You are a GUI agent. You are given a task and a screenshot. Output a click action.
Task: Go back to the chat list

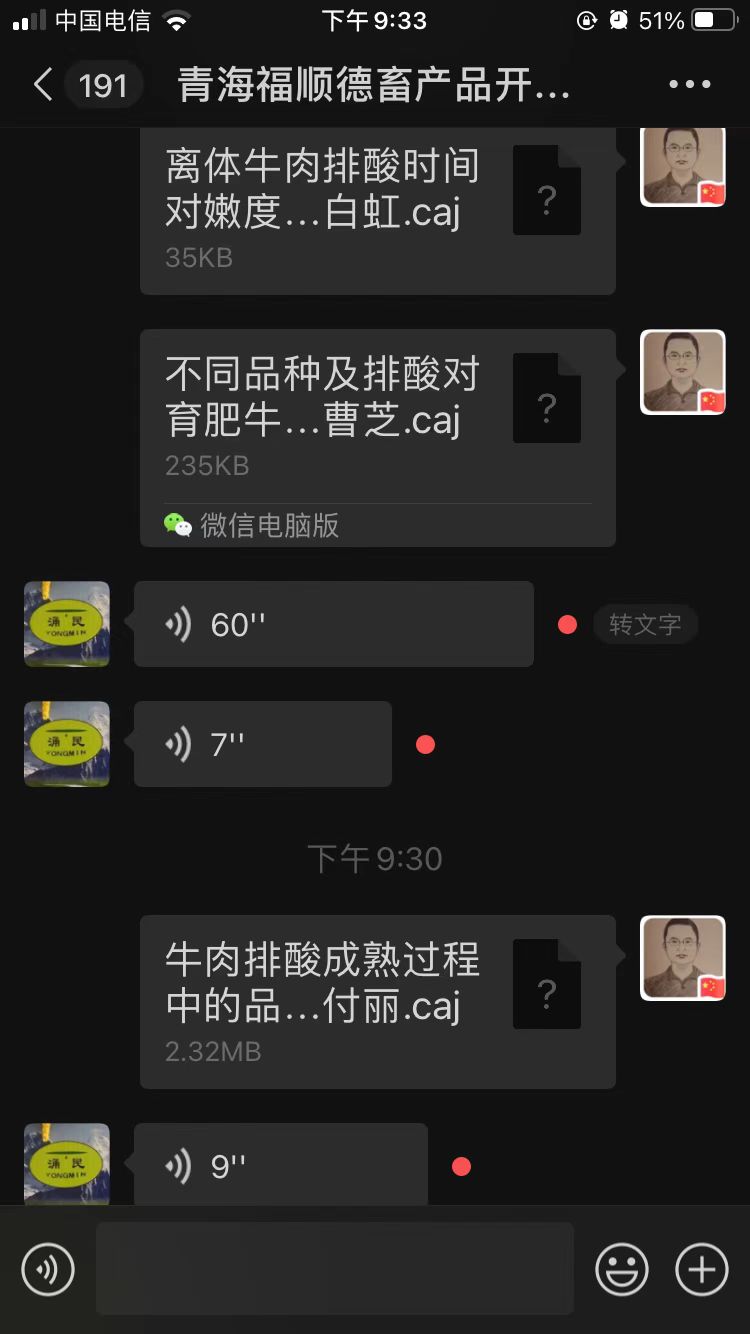(x=42, y=85)
